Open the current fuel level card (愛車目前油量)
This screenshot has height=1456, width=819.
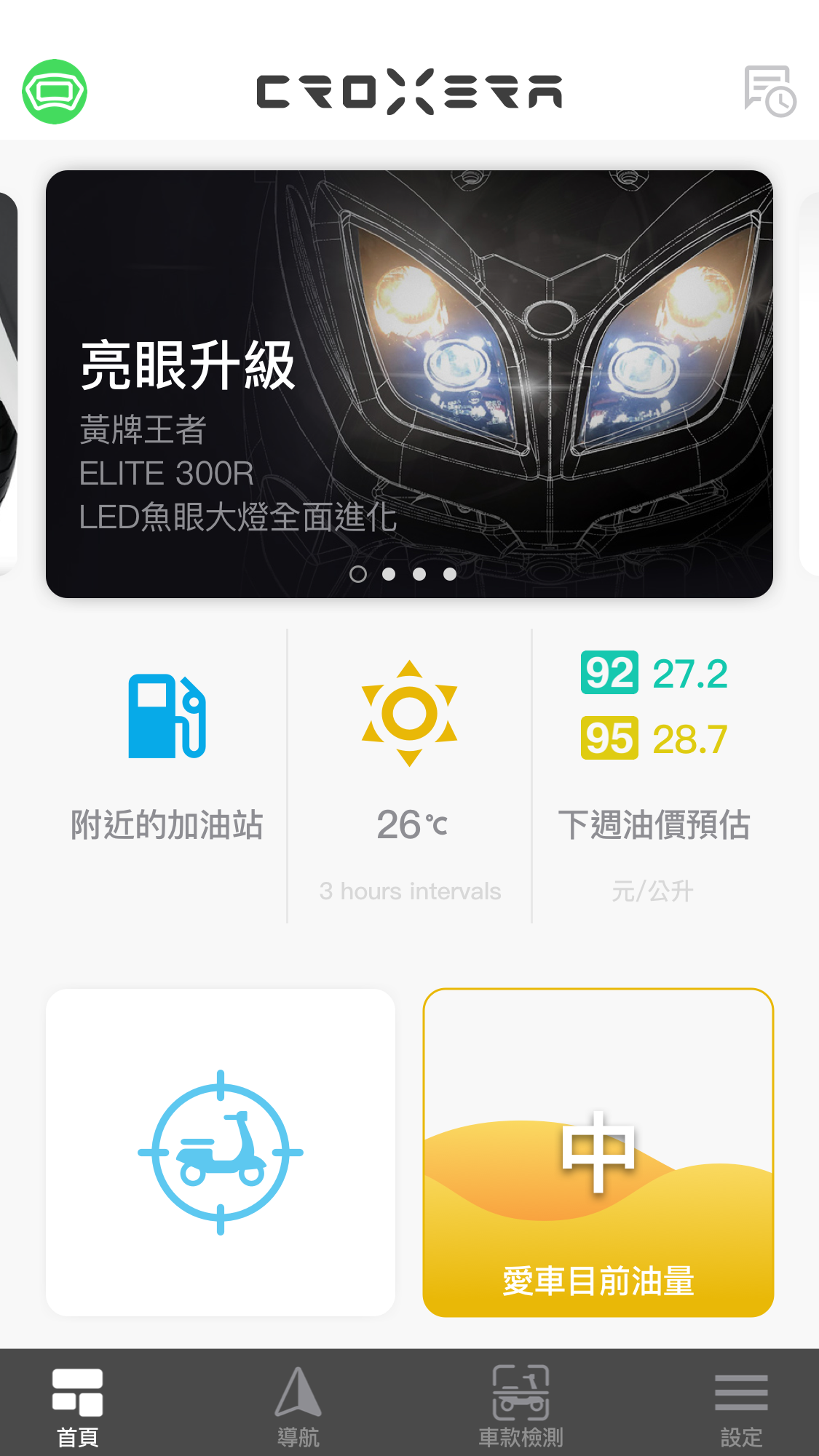point(598,1152)
